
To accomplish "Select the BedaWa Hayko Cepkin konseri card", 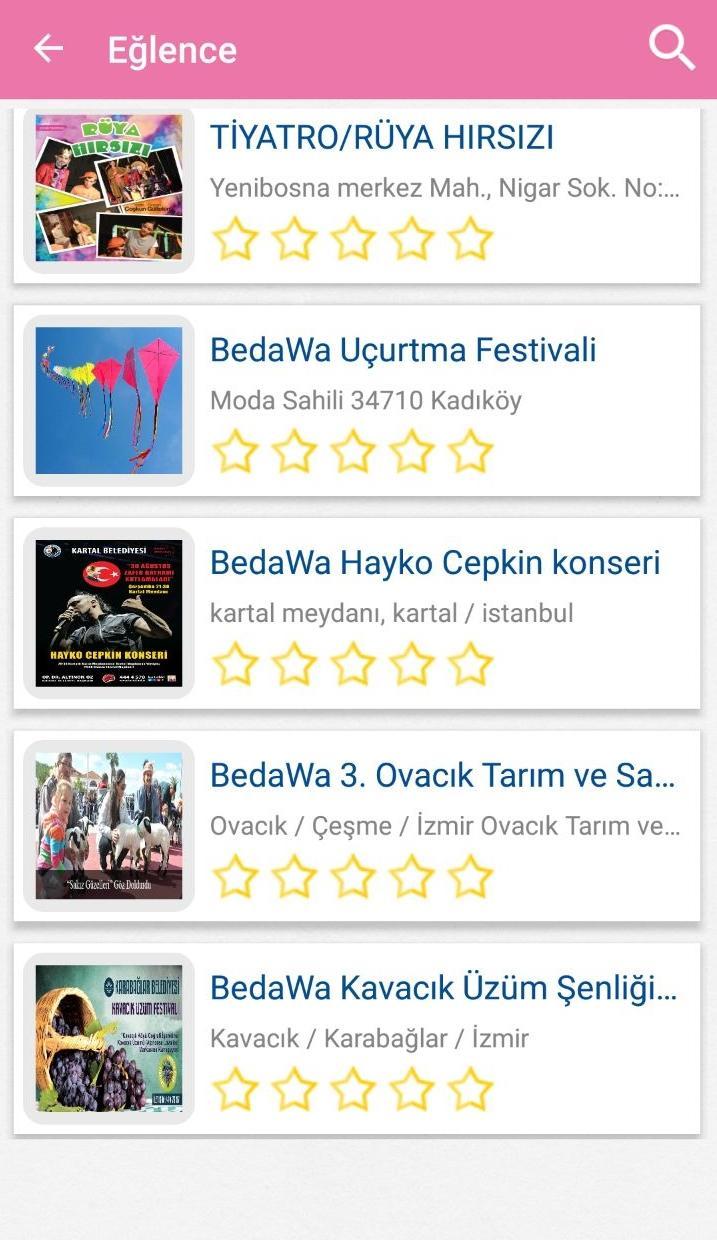I will click(434, 563).
